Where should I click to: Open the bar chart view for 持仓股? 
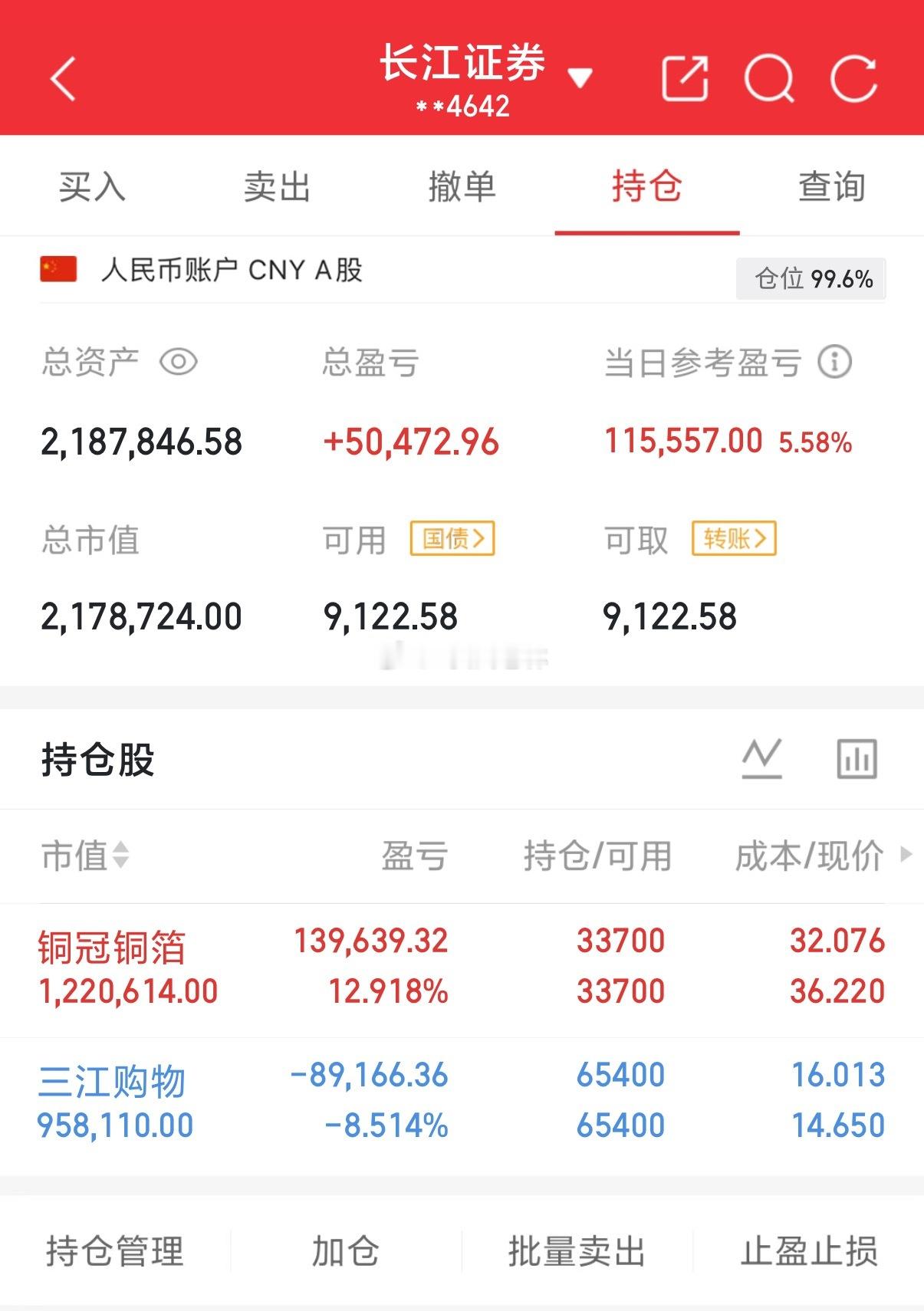click(856, 759)
